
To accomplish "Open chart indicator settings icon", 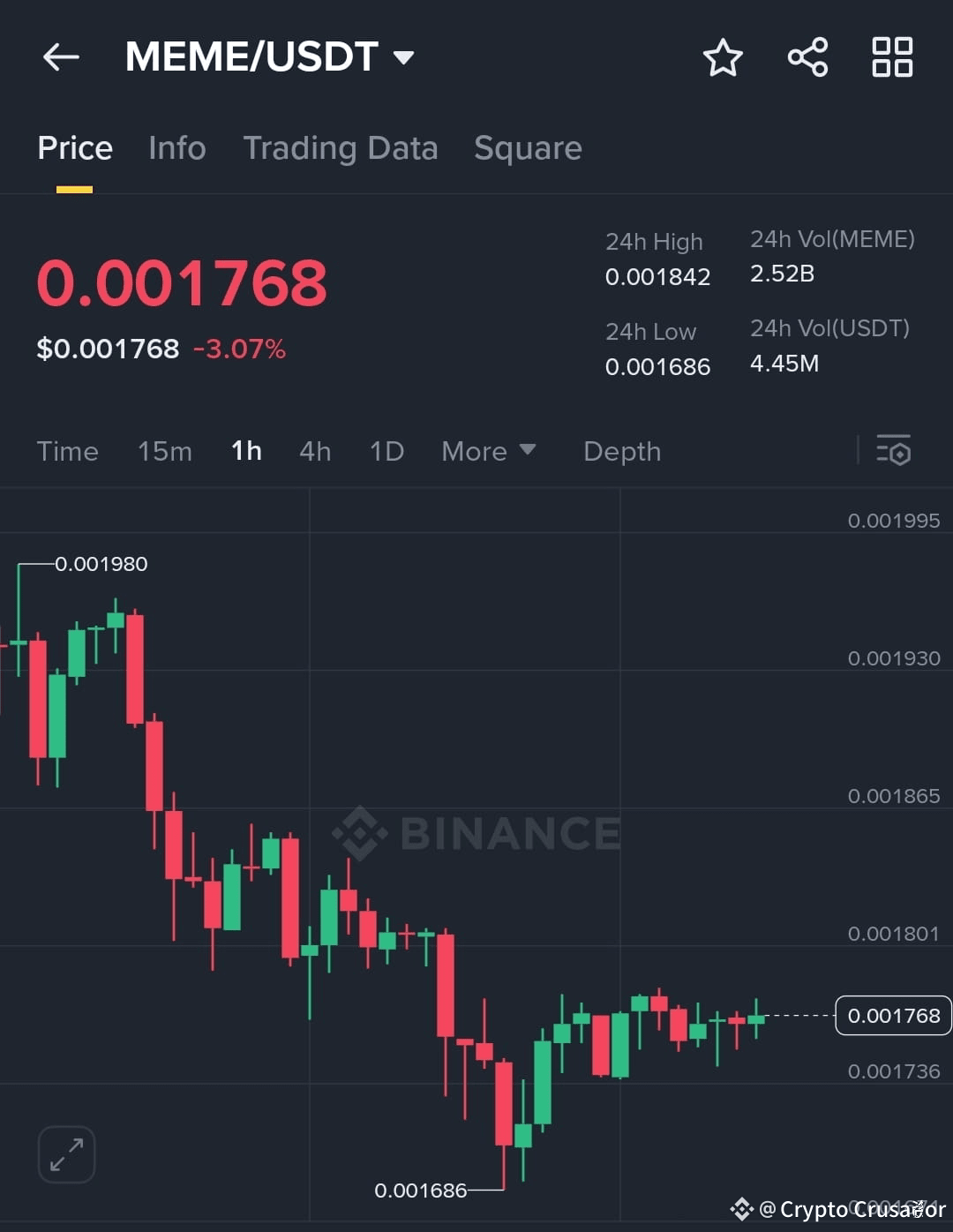I will 893,450.
